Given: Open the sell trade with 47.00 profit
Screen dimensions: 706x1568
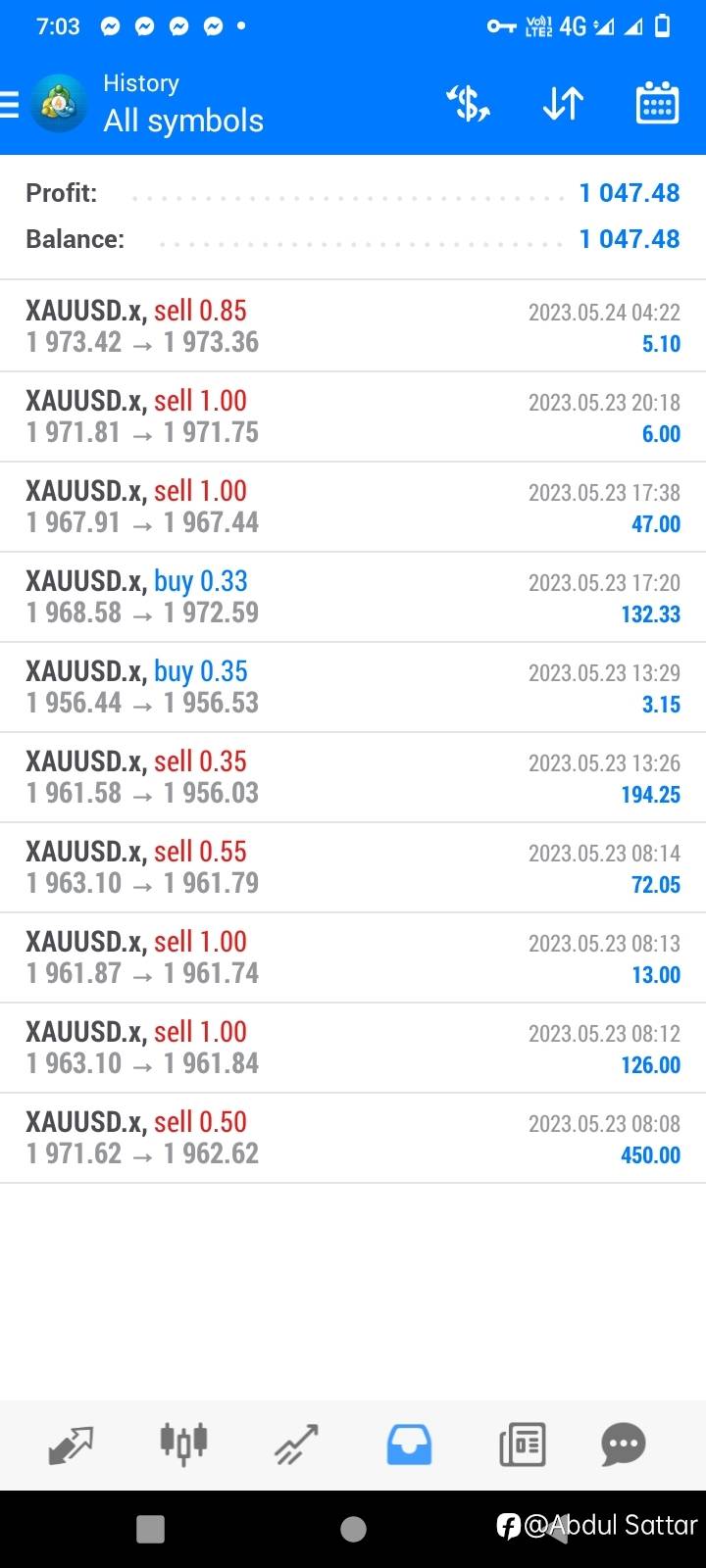Looking at the screenshot, I should click(x=353, y=507).
